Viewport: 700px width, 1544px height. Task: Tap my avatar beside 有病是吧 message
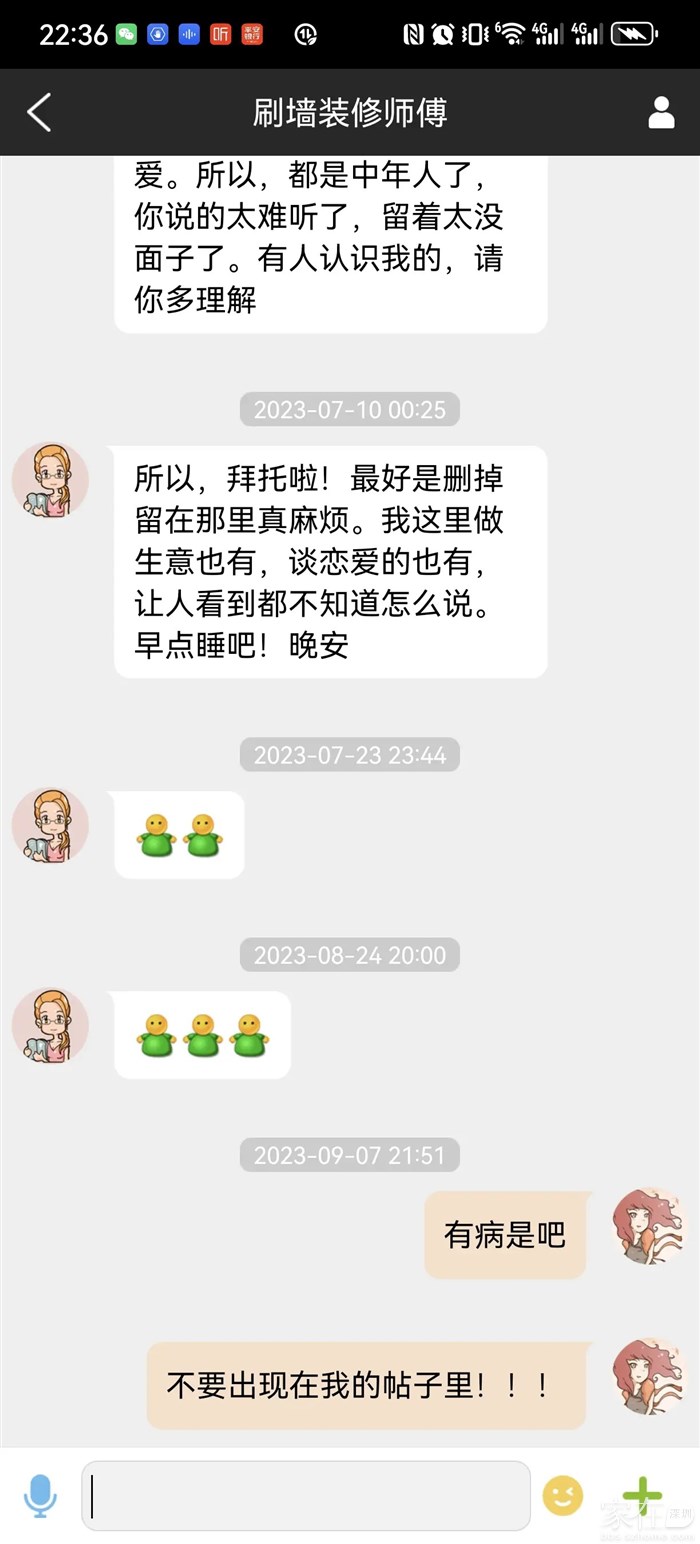(650, 1226)
